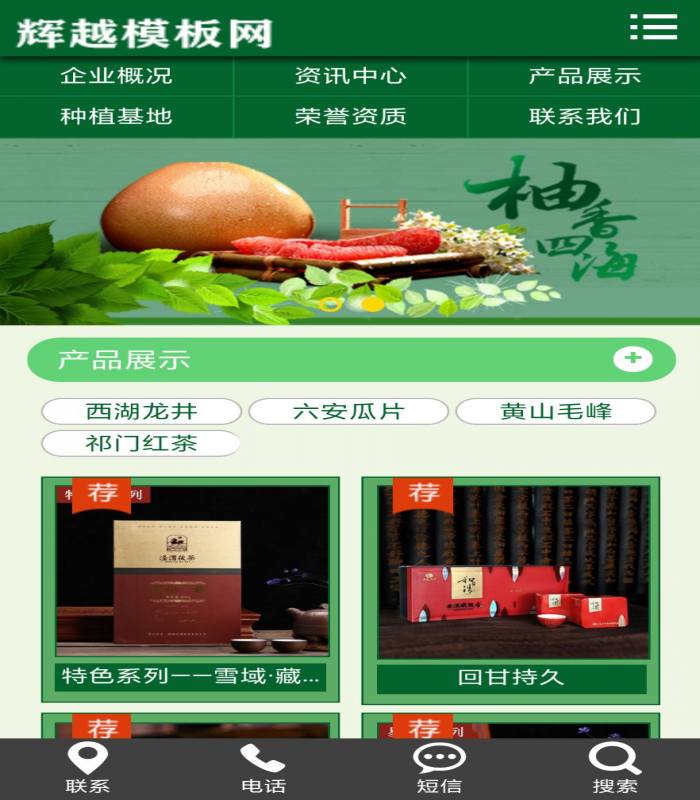700x800 pixels.
Task: Open 联系我们 page
Action: [x=584, y=116]
